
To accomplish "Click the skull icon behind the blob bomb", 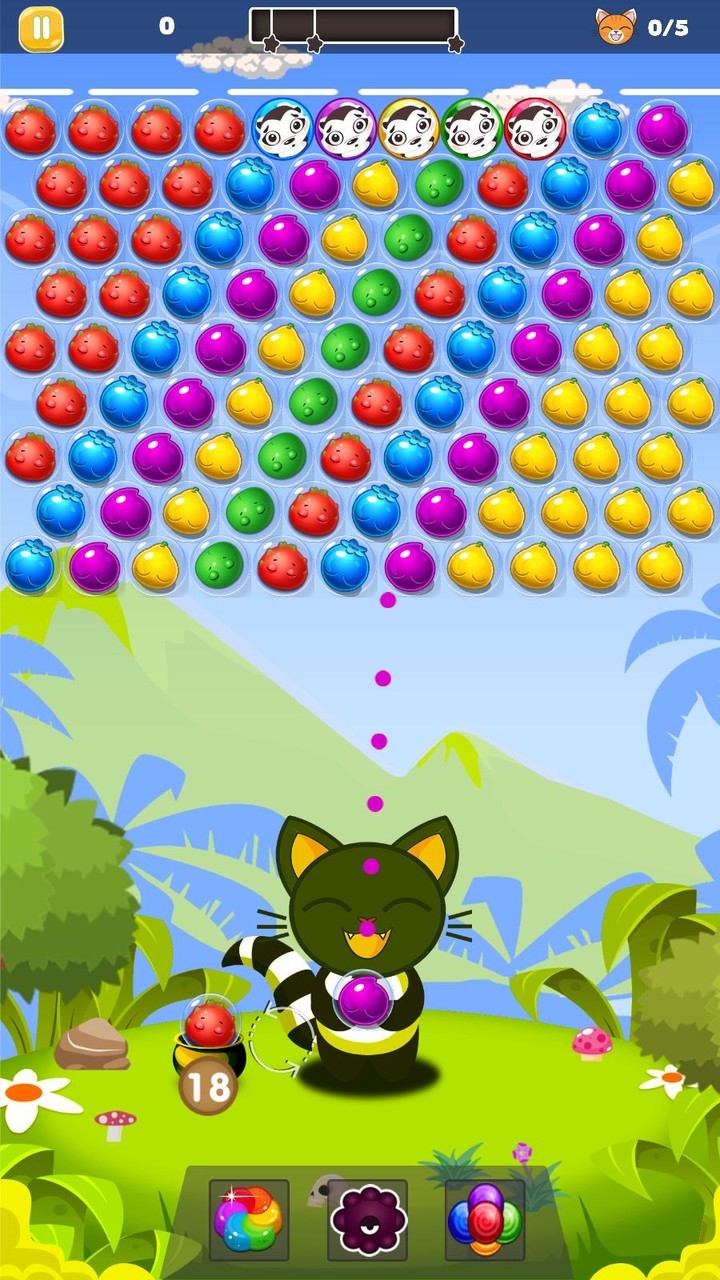I will click(x=316, y=1190).
